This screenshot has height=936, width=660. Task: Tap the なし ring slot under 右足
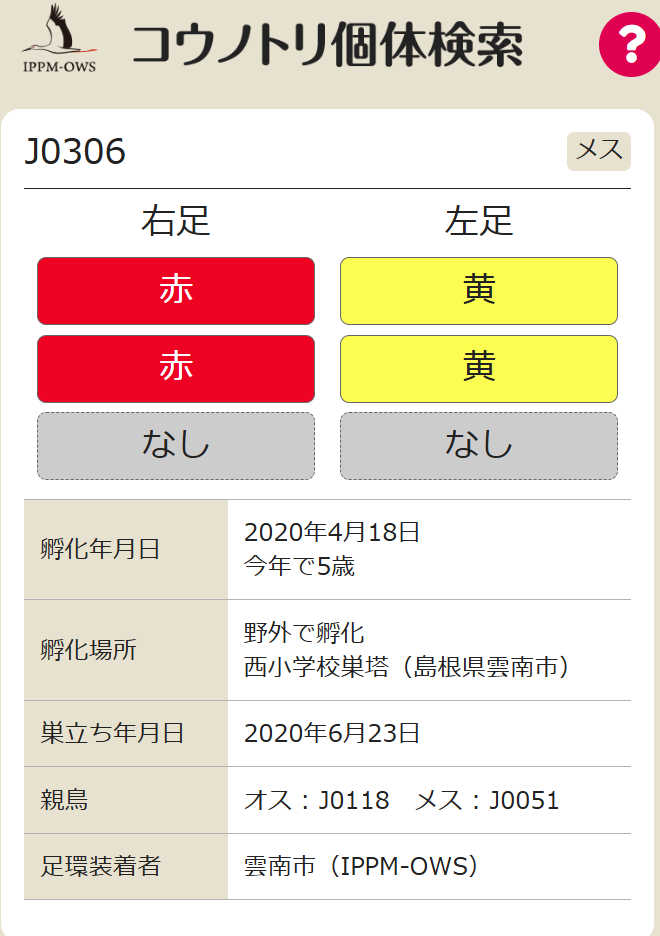pos(176,446)
